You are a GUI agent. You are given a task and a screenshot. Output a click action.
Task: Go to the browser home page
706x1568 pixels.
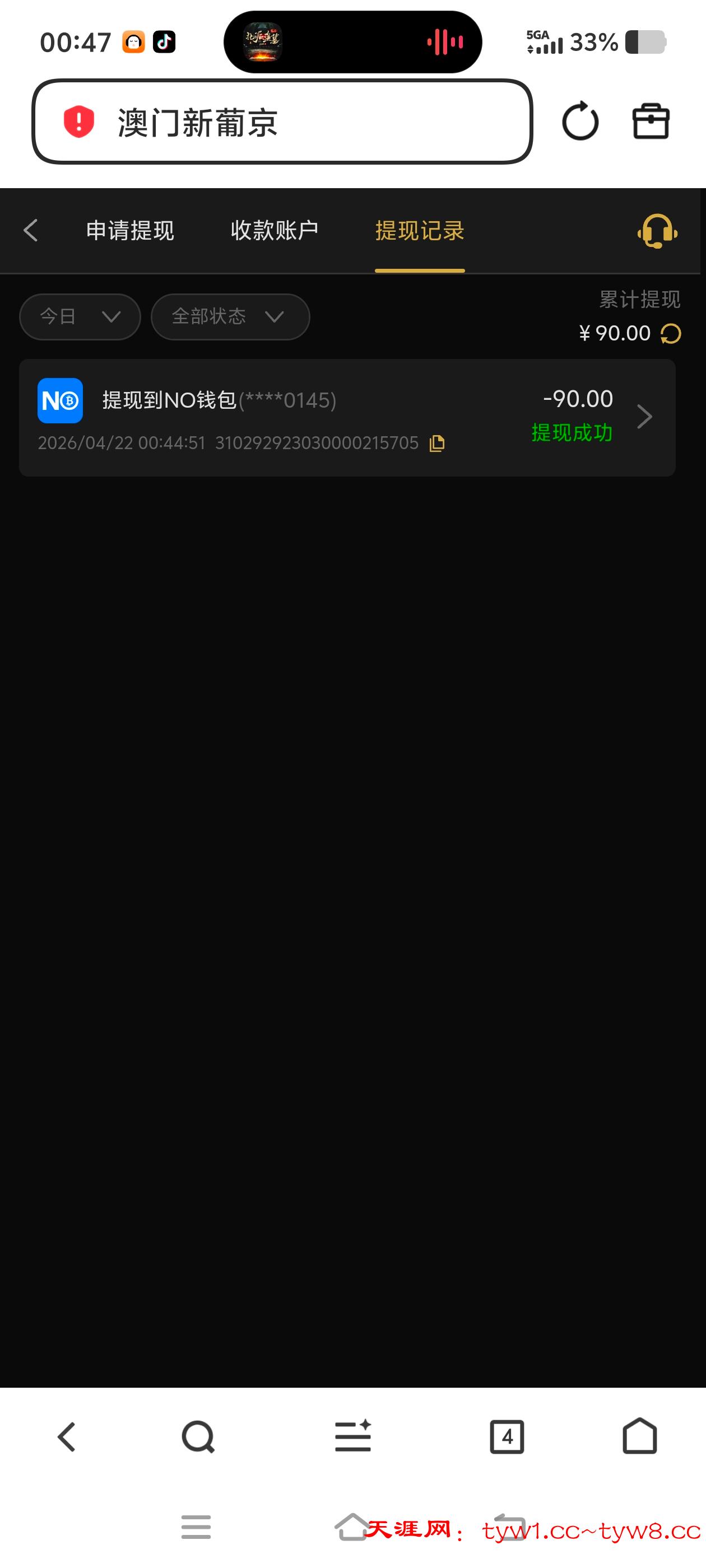640,1436
